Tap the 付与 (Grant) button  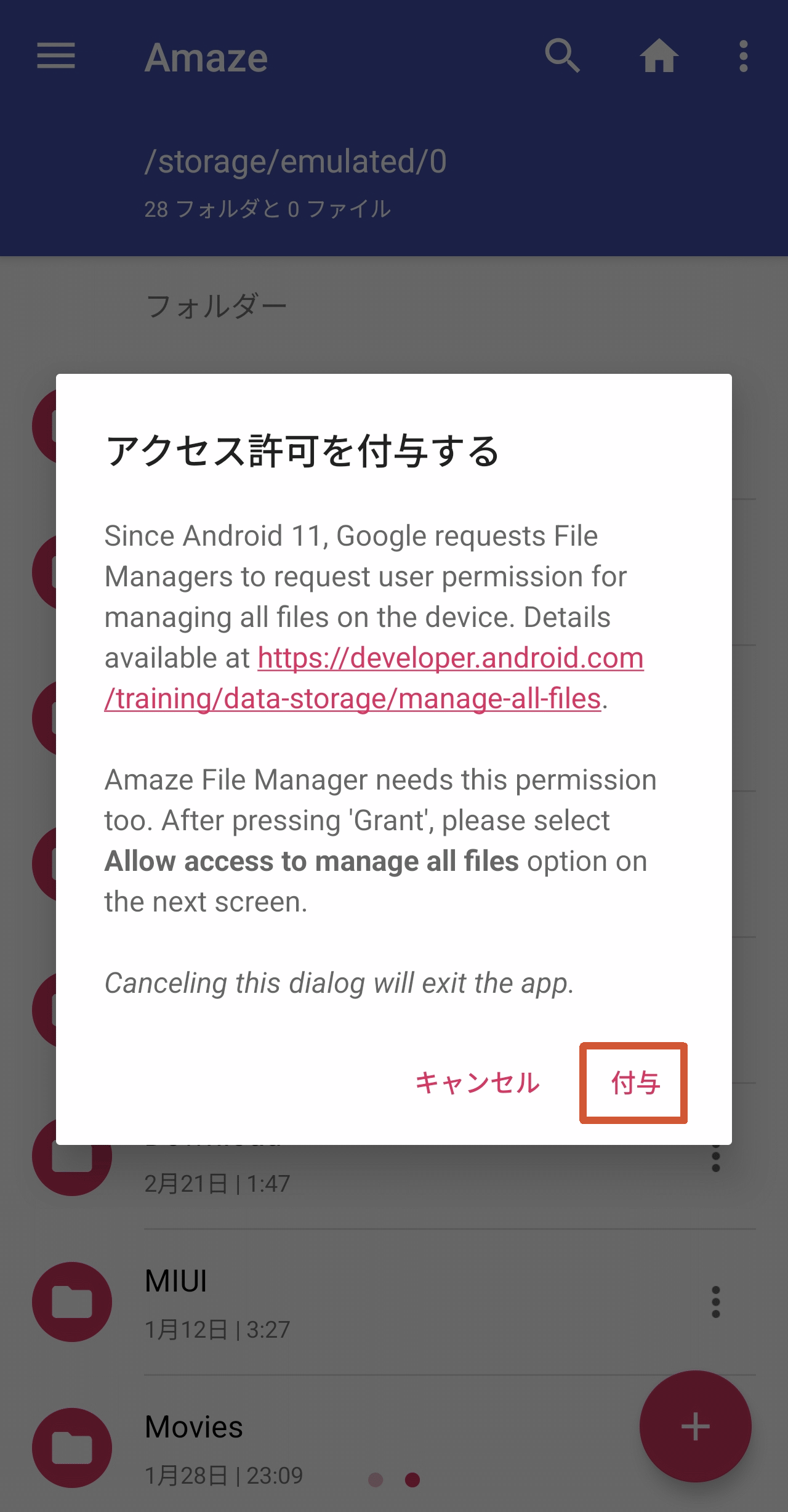(634, 1083)
